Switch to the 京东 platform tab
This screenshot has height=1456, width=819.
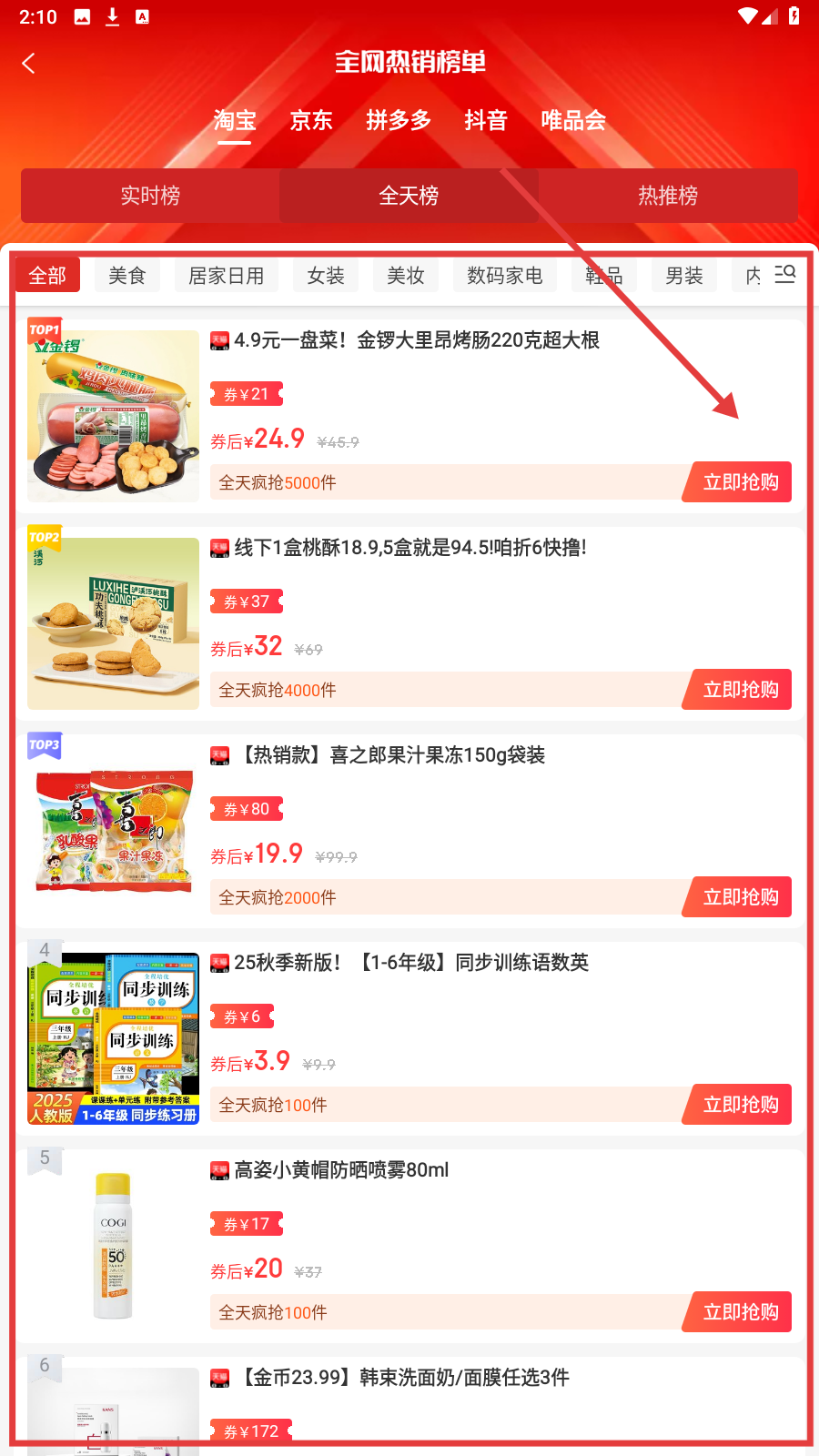pyautogui.click(x=311, y=120)
